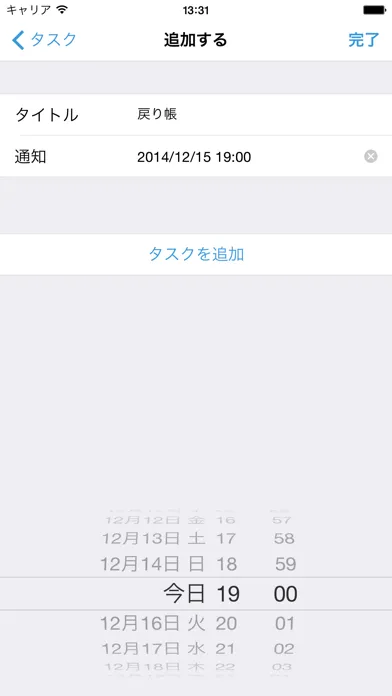
Task: Choose hour 18 in the picker
Action: point(226,564)
